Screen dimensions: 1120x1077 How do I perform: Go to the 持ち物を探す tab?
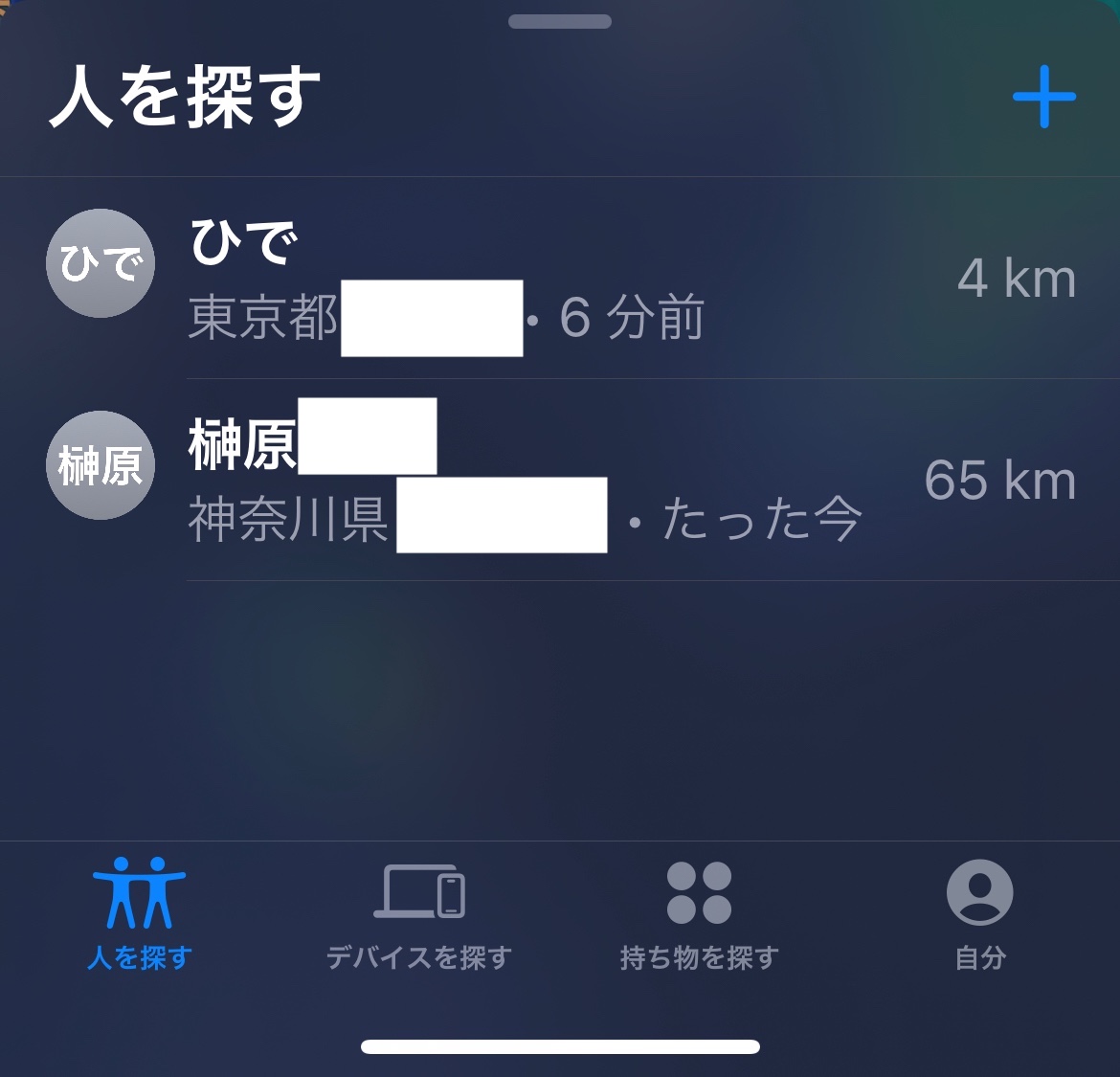(x=699, y=912)
